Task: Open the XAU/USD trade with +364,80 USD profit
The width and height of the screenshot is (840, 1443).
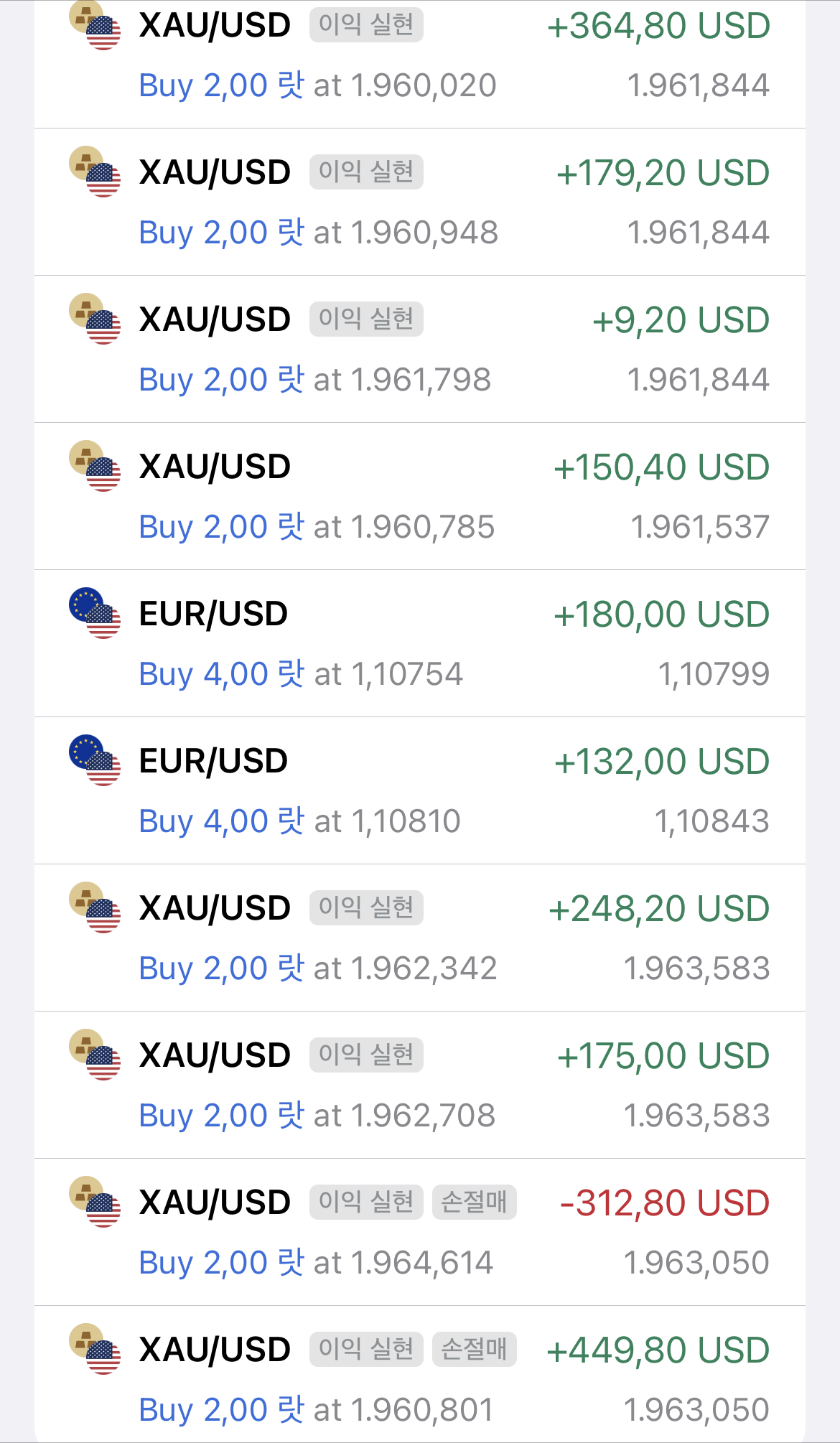Action: coord(420,64)
